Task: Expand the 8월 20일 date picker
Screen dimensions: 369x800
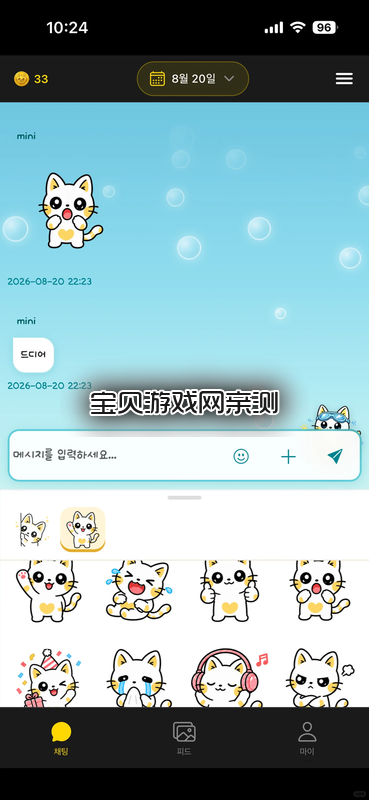Action: [x=192, y=79]
